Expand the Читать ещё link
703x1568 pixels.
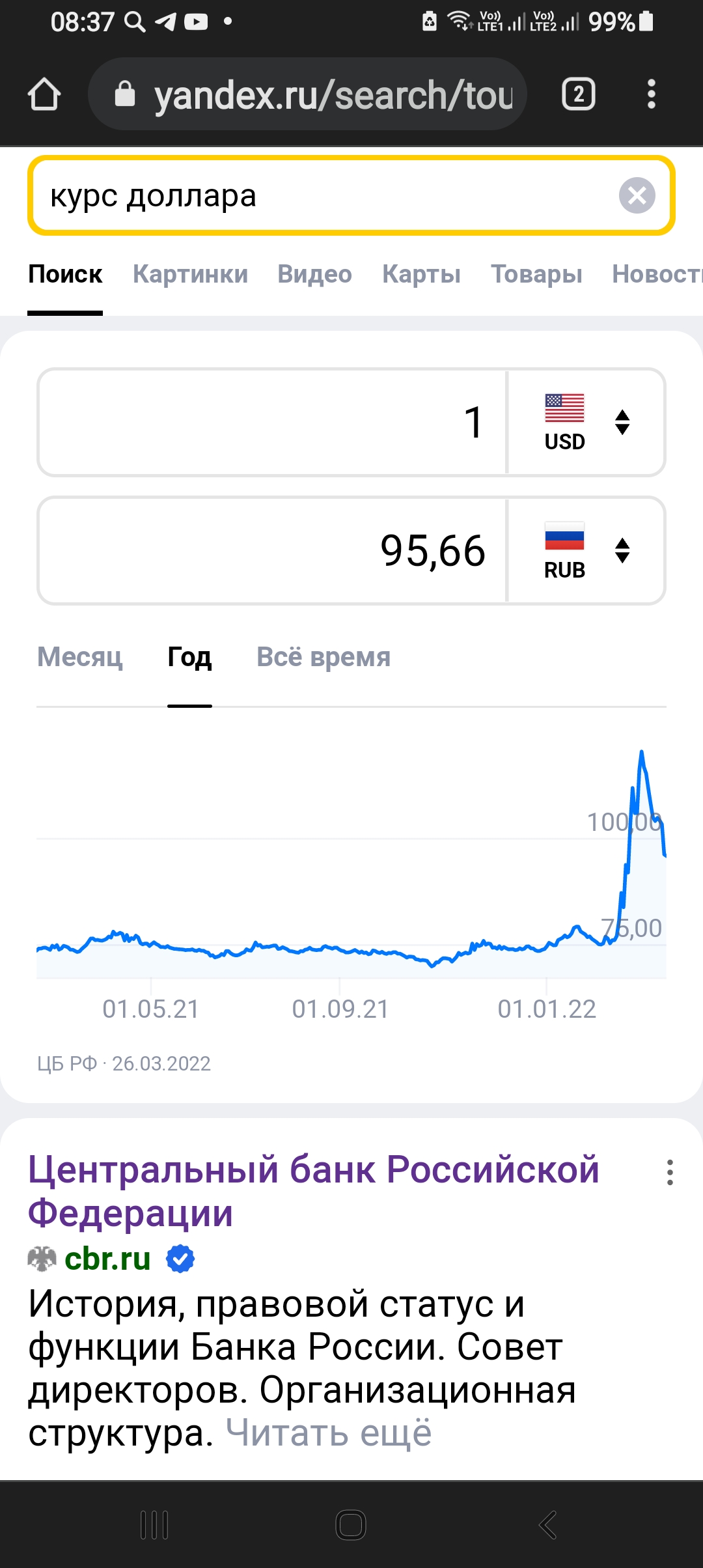coord(329,1433)
